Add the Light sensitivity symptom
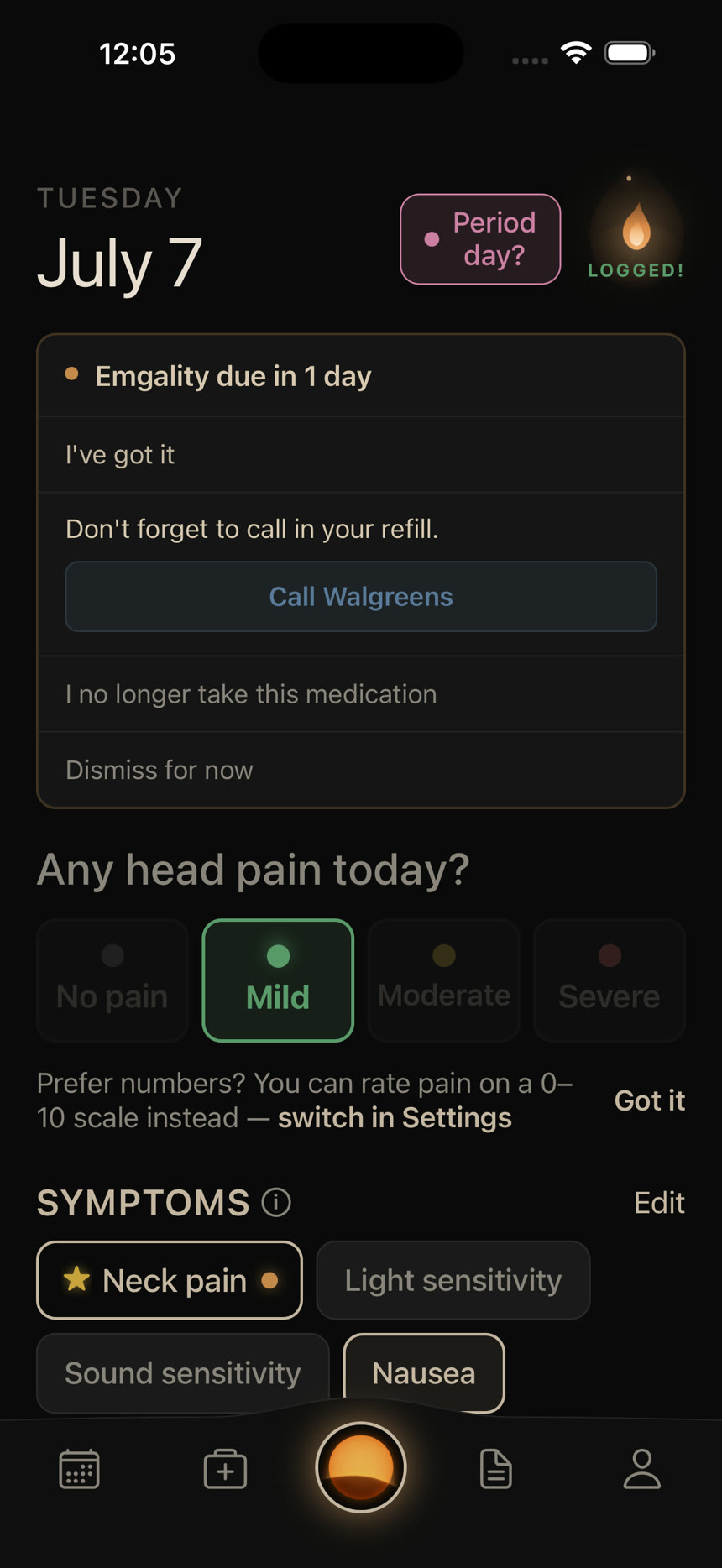Image resolution: width=722 pixels, height=1568 pixels. pos(453,1280)
